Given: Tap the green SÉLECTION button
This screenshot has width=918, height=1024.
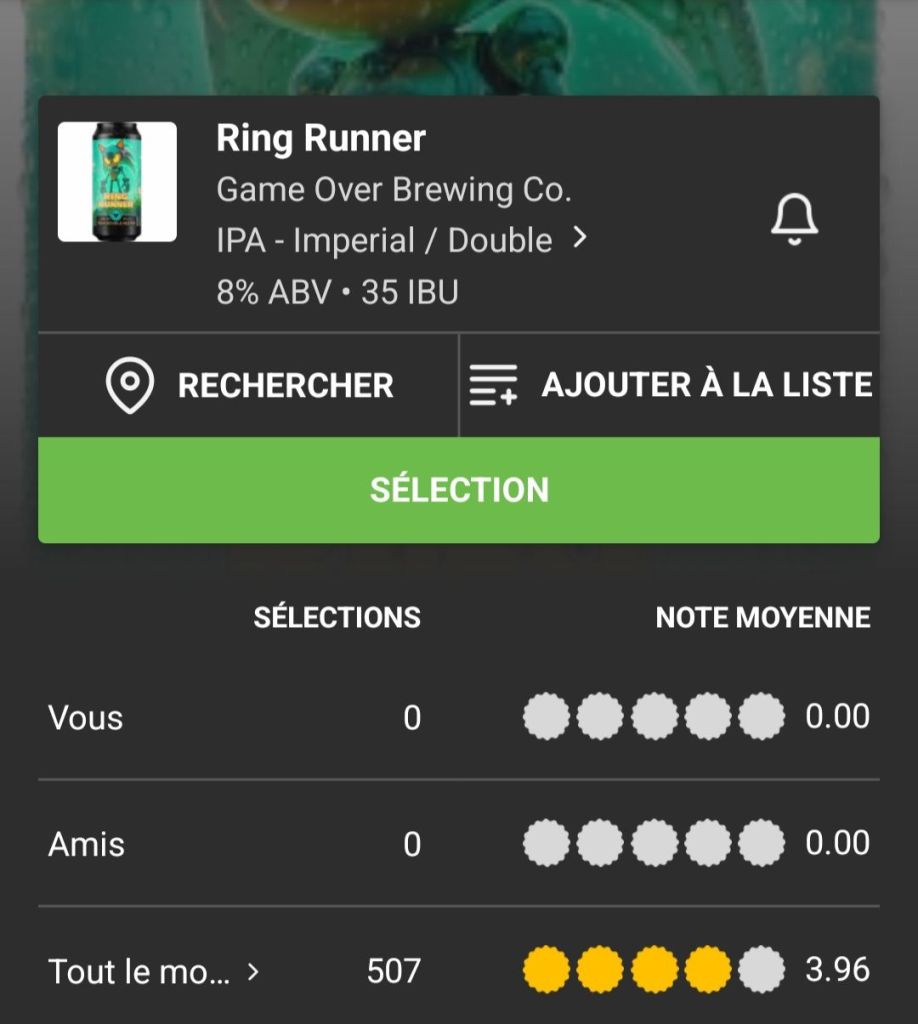Looking at the screenshot, I should 459,490.
